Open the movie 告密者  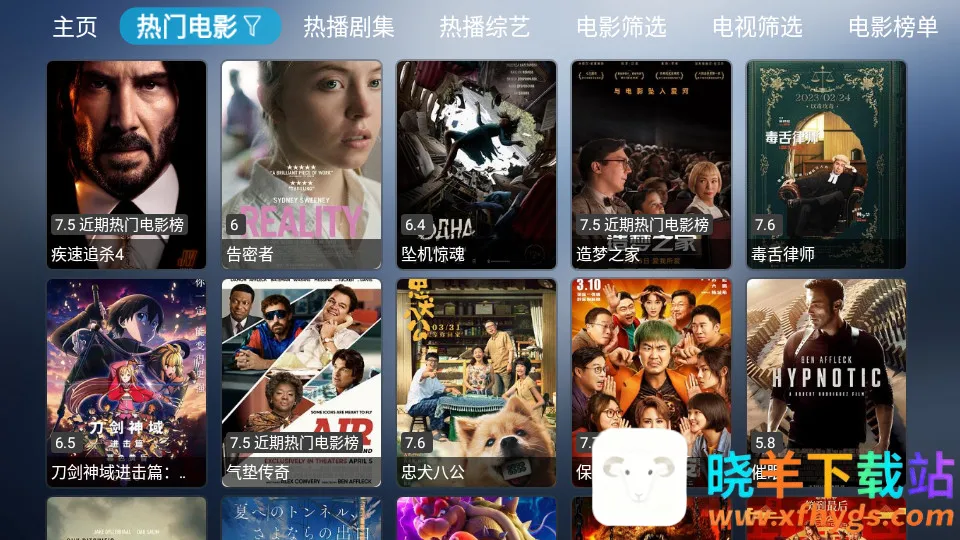coord(301,164)
